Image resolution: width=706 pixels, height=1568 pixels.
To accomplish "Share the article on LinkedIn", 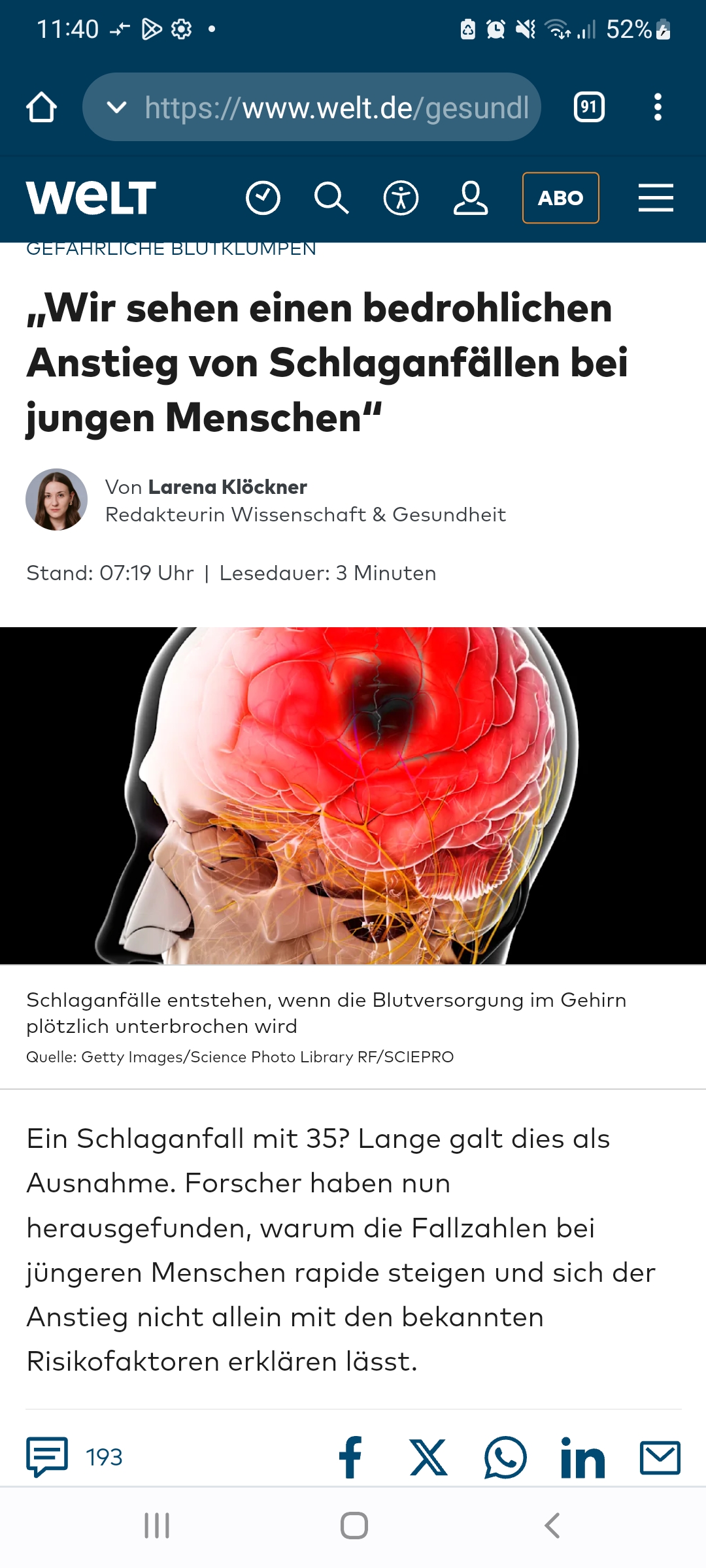I will point(582,1457).
